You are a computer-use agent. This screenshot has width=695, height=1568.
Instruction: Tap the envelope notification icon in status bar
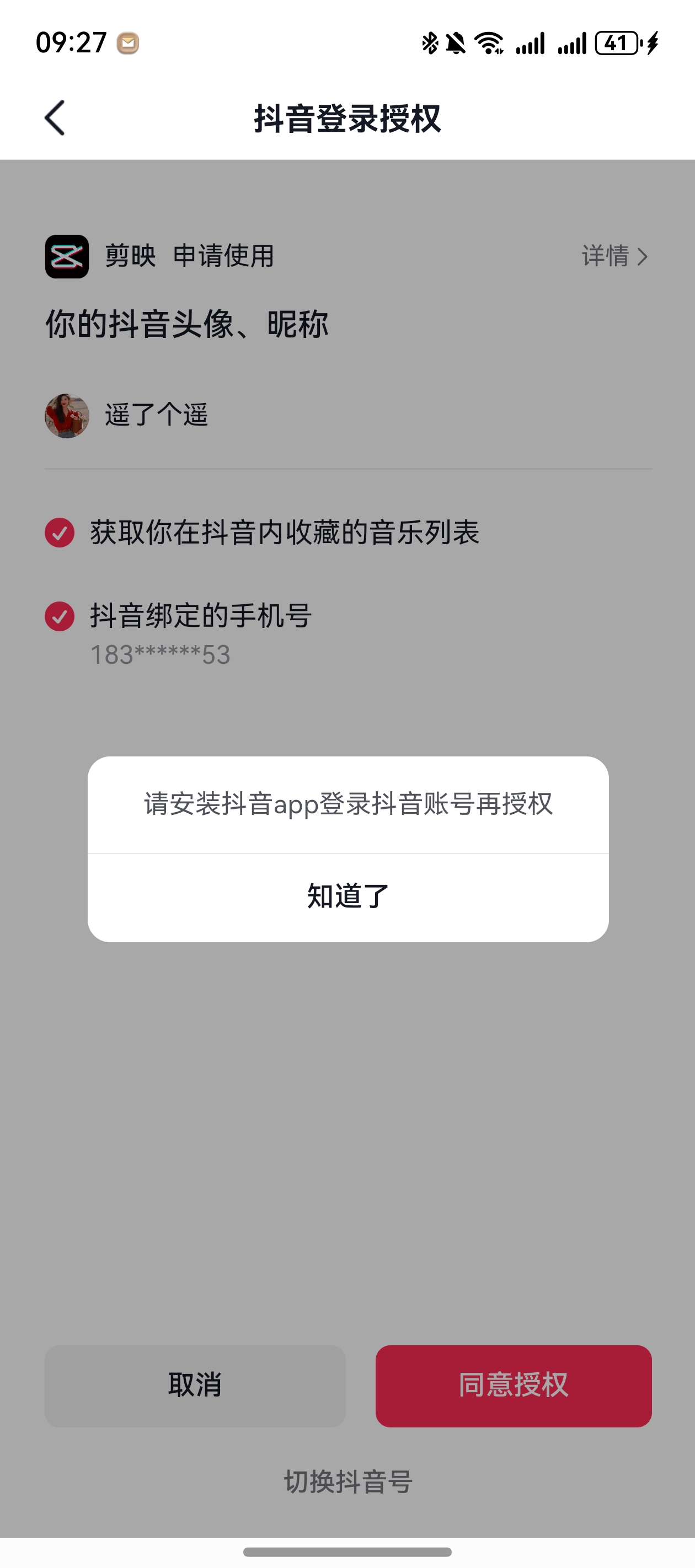coord(128,42)
